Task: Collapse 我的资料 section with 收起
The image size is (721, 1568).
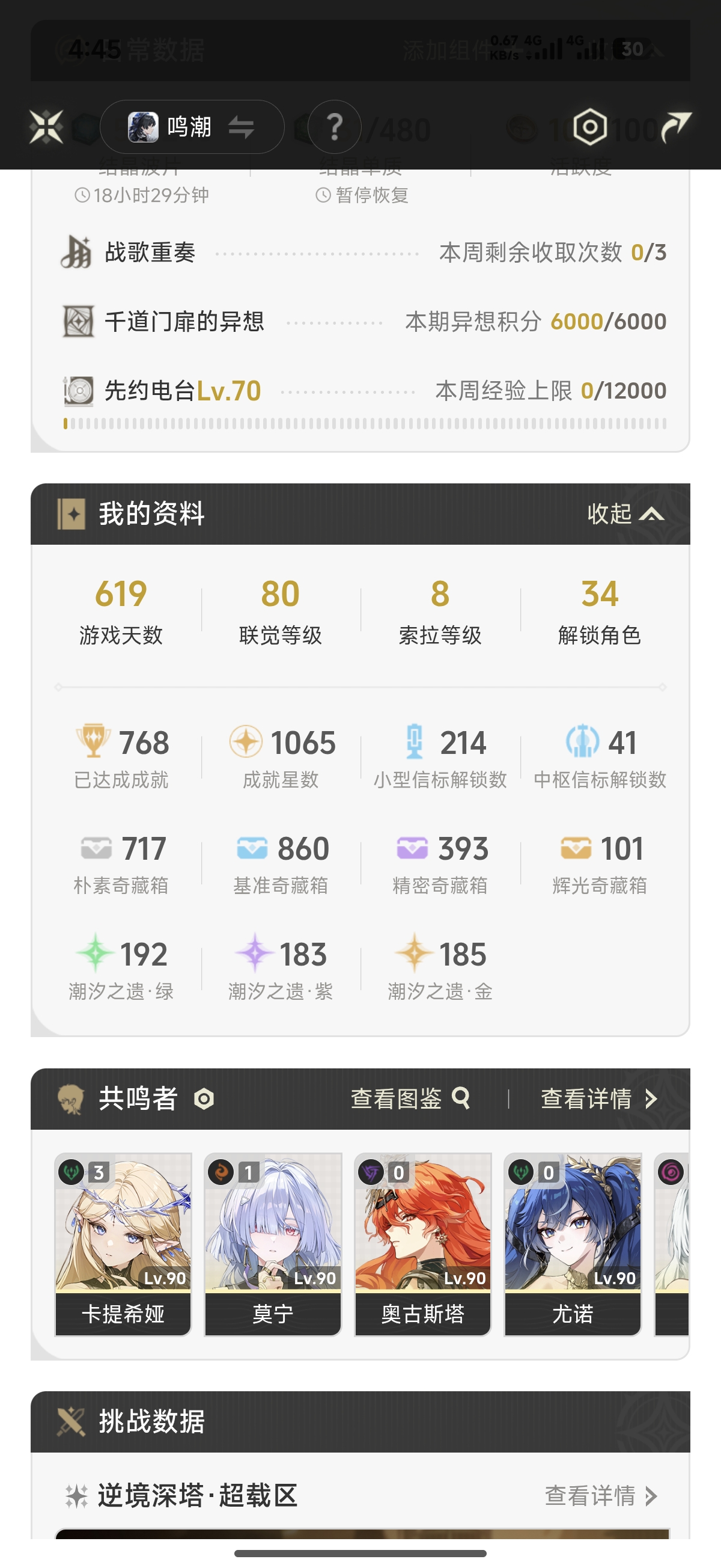Action: click(625, 513)
